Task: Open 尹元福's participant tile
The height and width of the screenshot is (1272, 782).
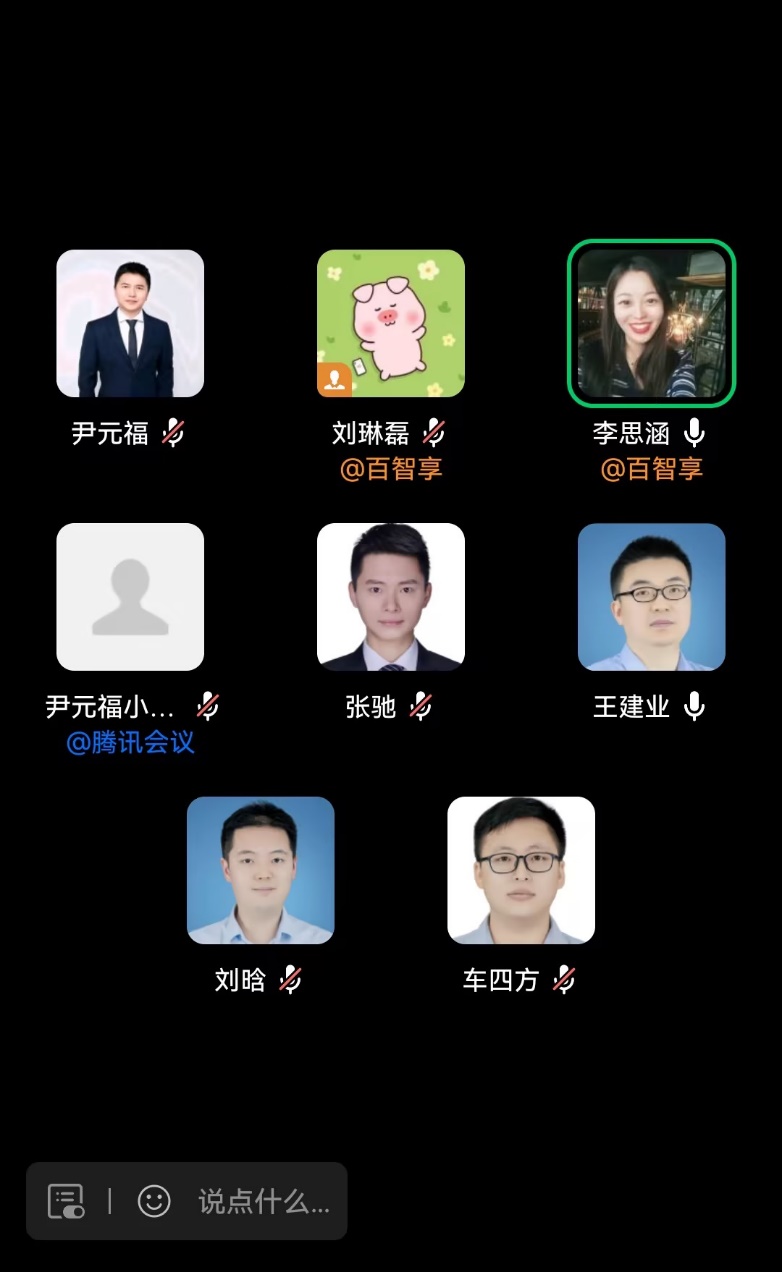Action: [130, 323]
